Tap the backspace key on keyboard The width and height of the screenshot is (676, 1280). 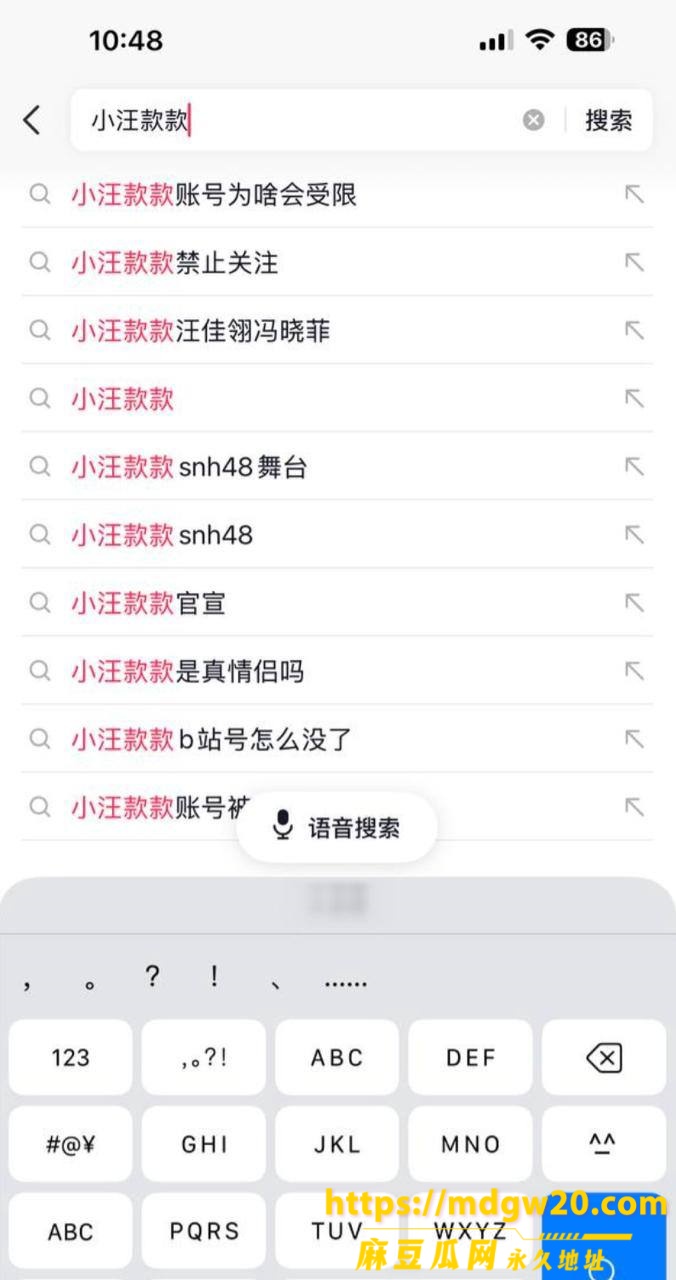point(604,1057)
